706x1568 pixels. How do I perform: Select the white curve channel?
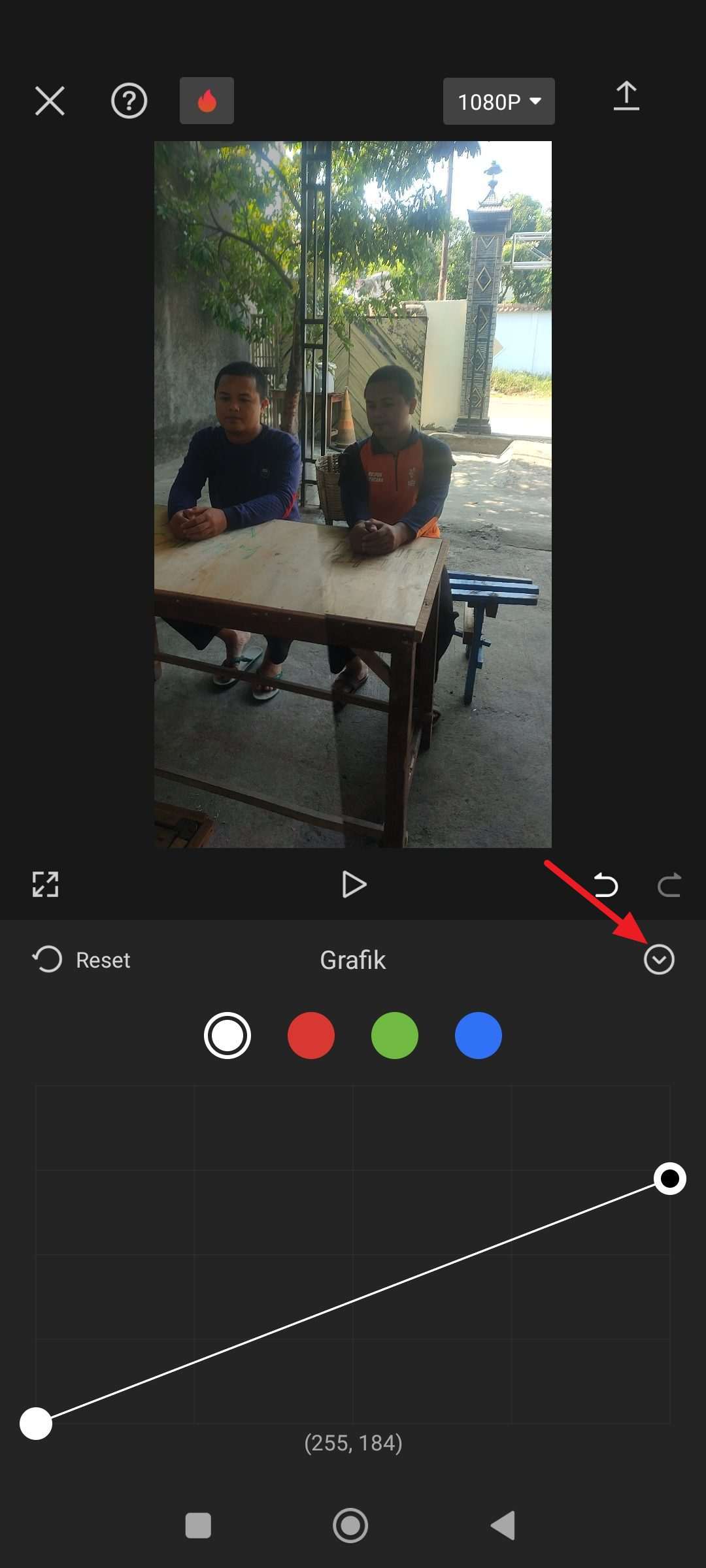pyautogui.click(x=227, y=1036)
